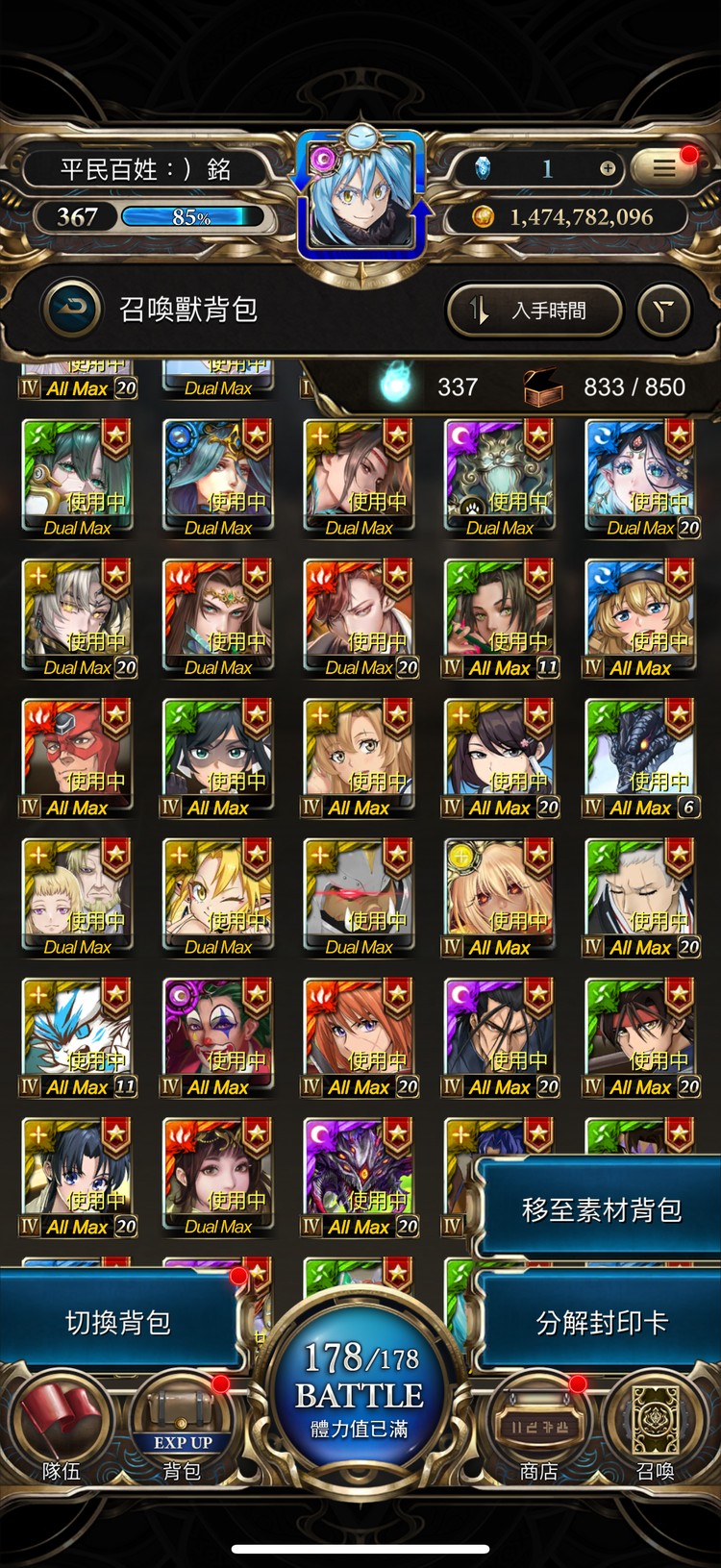Select 分解封印卡 option

tap(599, 1323)
